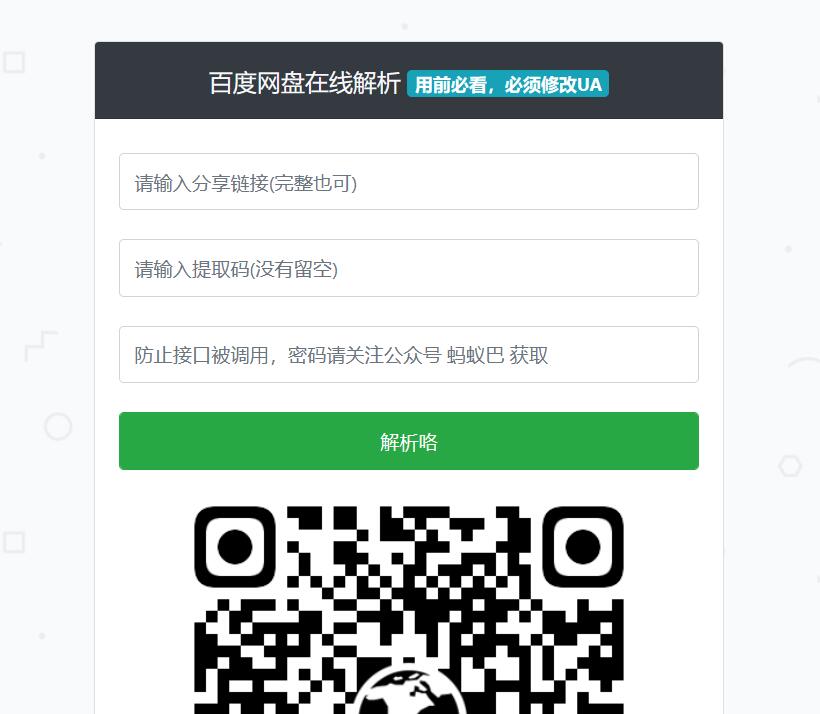This screenshot has width=820, height=714.
Task: Tap the 提取码 extraction code field
Action: 408,268
